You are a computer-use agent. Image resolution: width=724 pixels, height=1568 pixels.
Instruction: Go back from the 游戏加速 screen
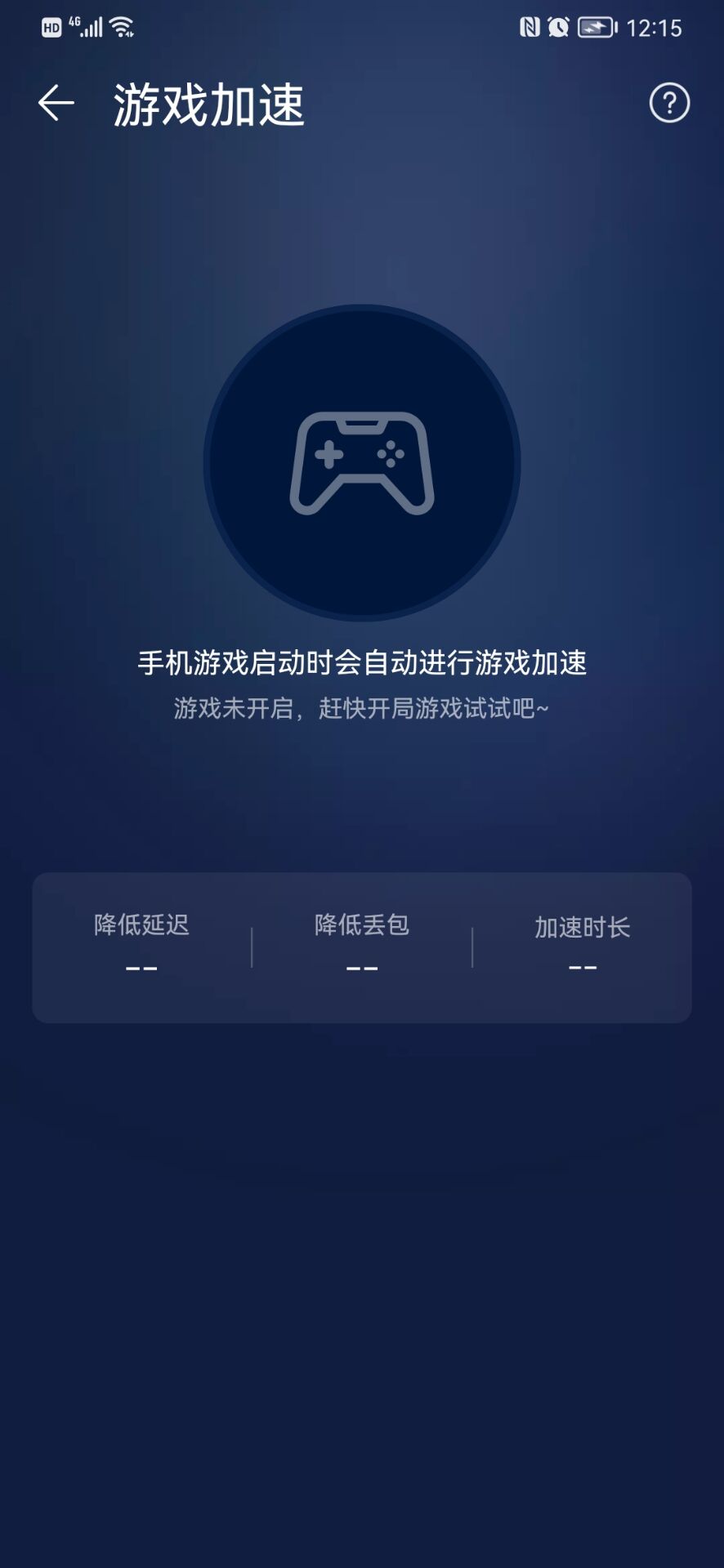click(56, 104)
